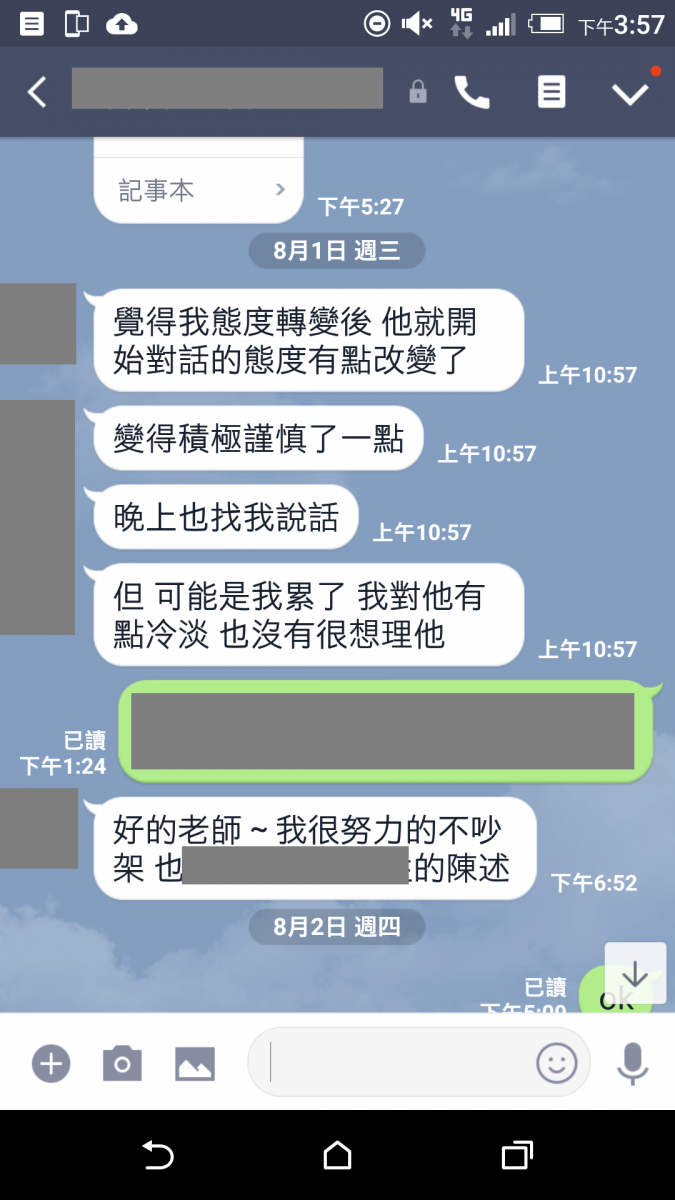Screen dimensions: 675x1200
Task: Open the recent apps overview
Action: (516, 1156)
